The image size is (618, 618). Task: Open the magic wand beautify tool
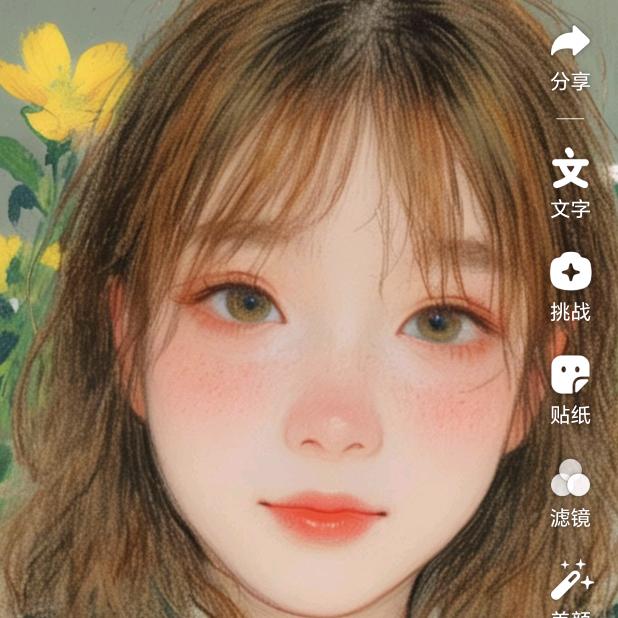click(574, 580)
